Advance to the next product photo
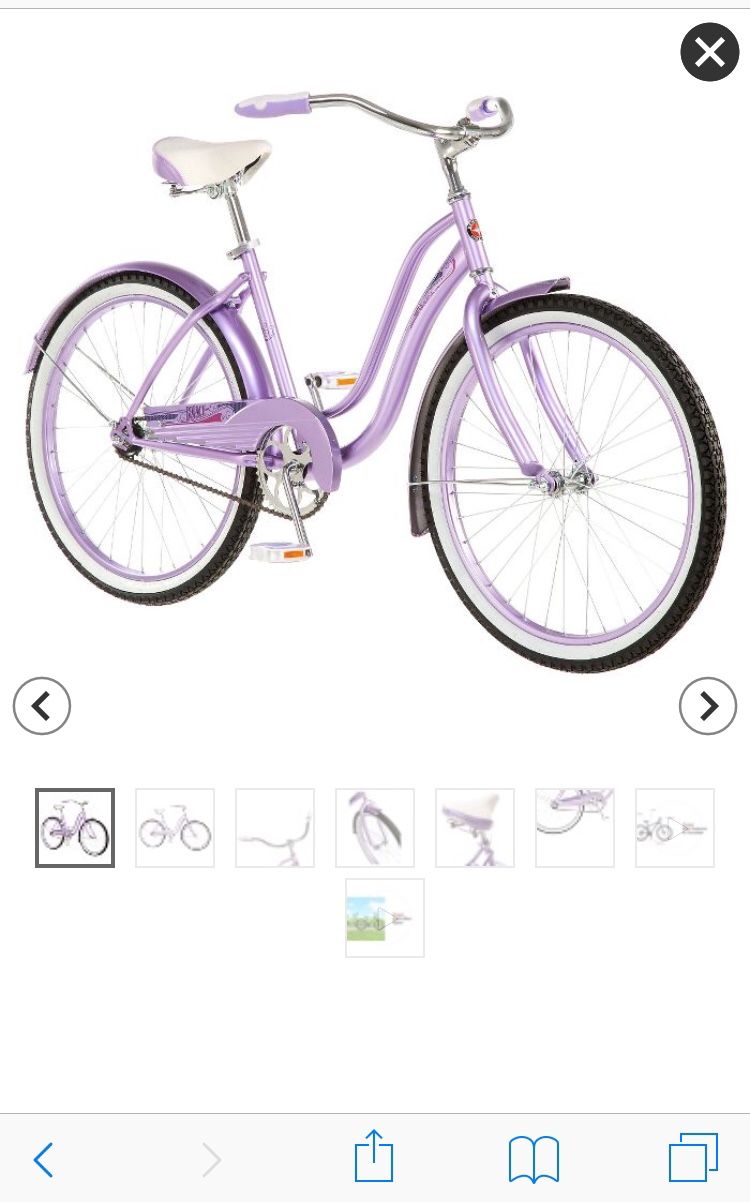This screenshot has width=750, height=1202. [708, 706]
